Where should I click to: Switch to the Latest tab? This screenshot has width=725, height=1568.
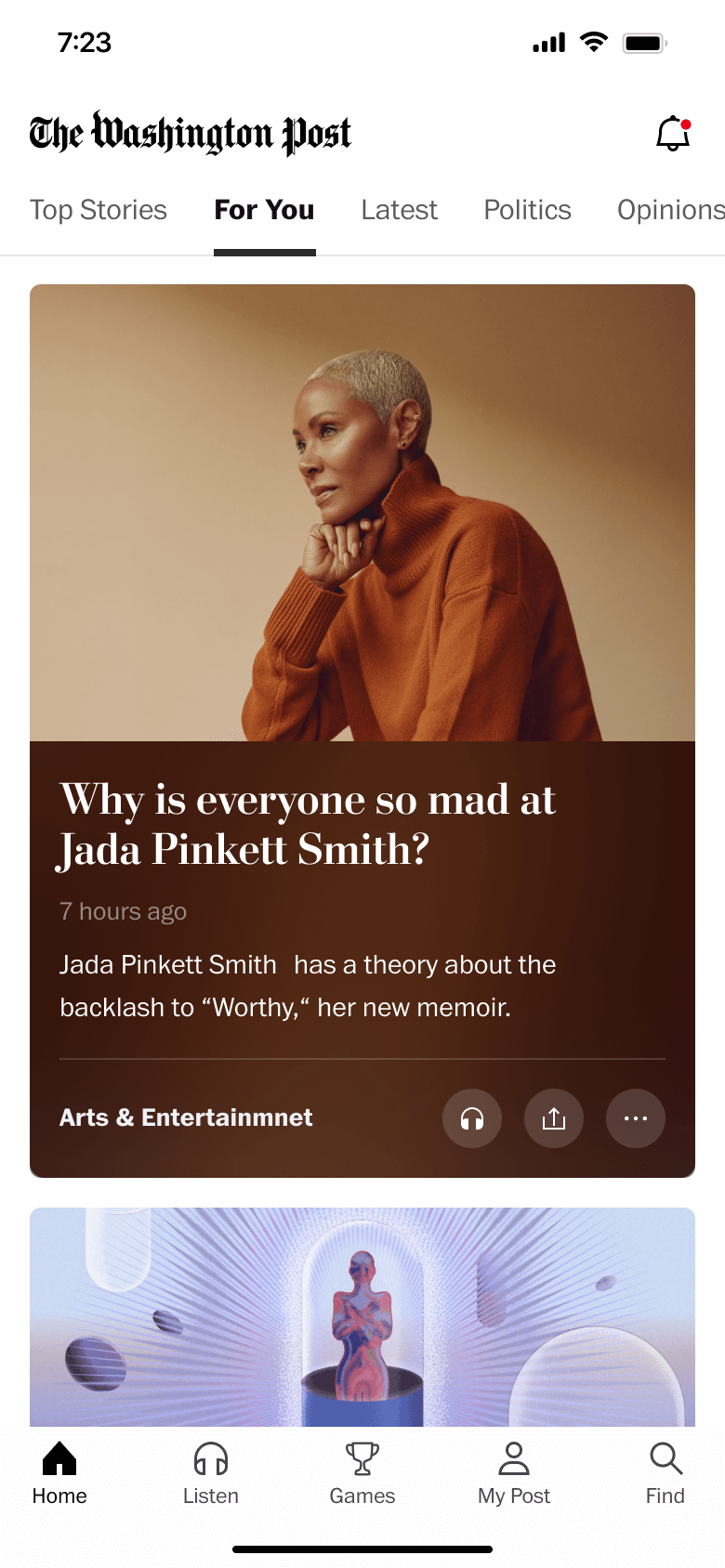click(399, 210)
